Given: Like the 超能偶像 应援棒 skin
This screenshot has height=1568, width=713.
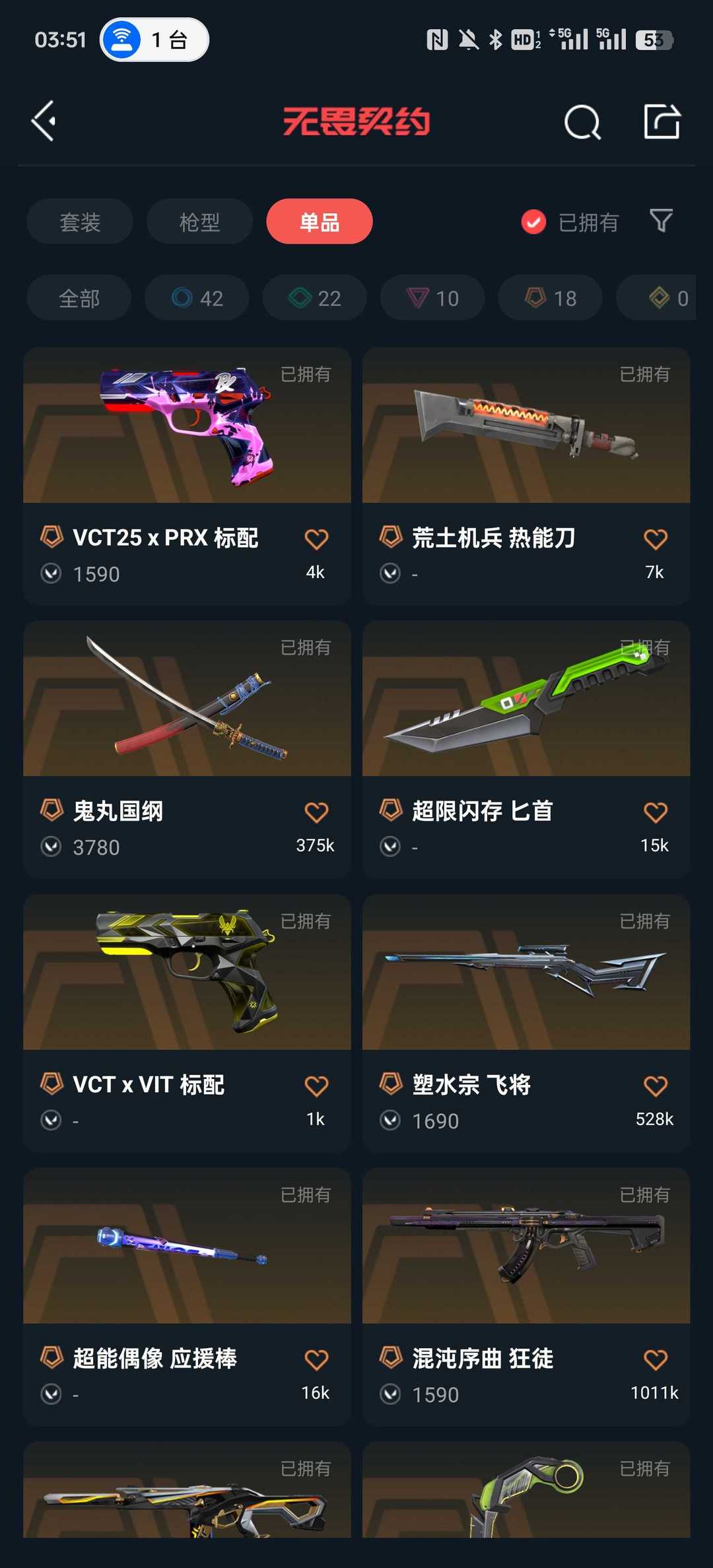Looking at the screenshot, I should coord(316,1359).
